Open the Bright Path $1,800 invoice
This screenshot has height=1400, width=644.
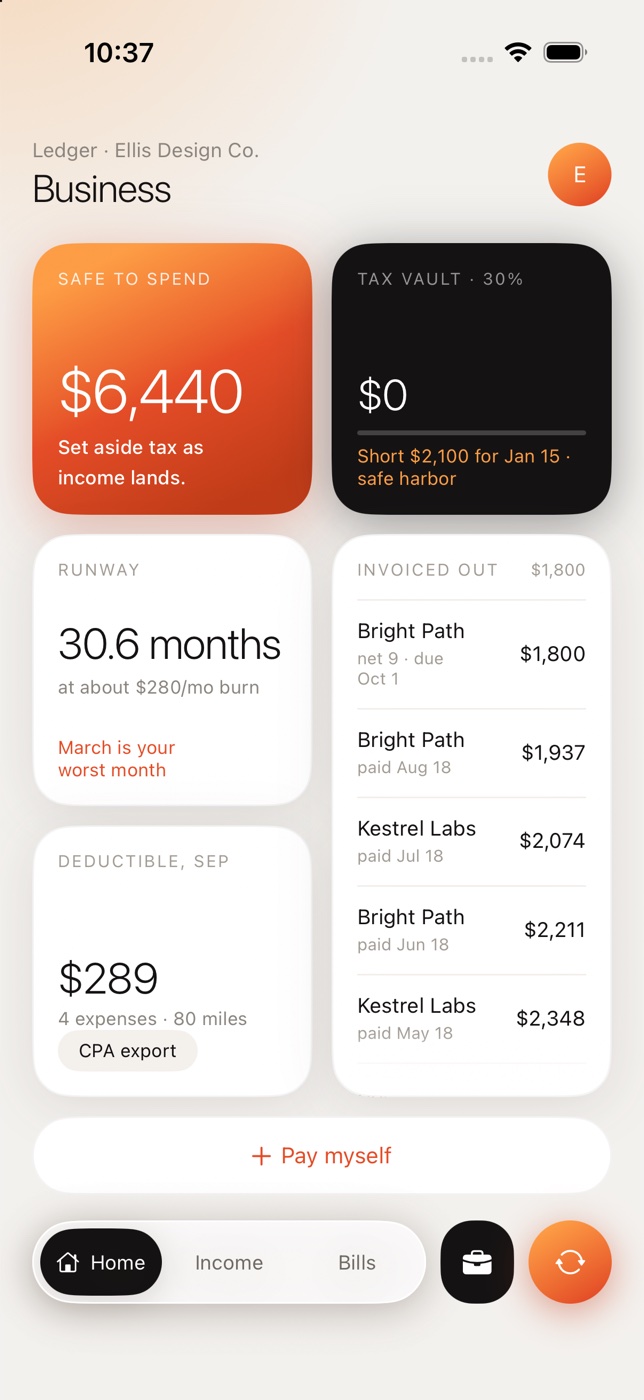click(471, 655)
